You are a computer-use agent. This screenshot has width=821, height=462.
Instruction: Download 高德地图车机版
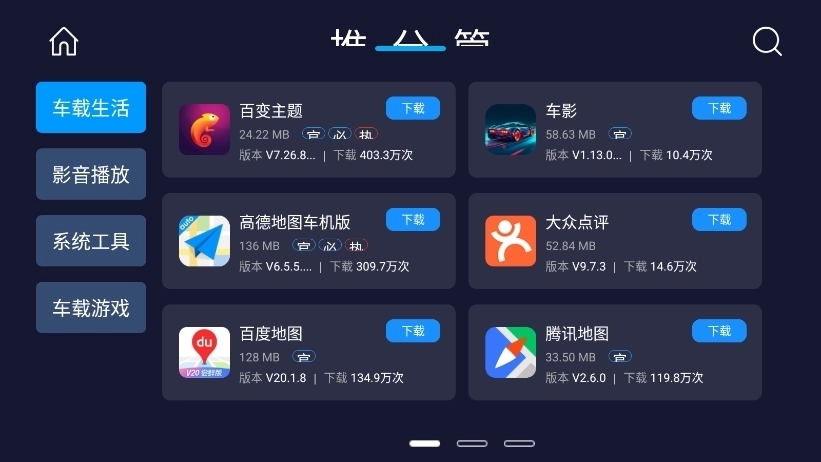[413, 220]
